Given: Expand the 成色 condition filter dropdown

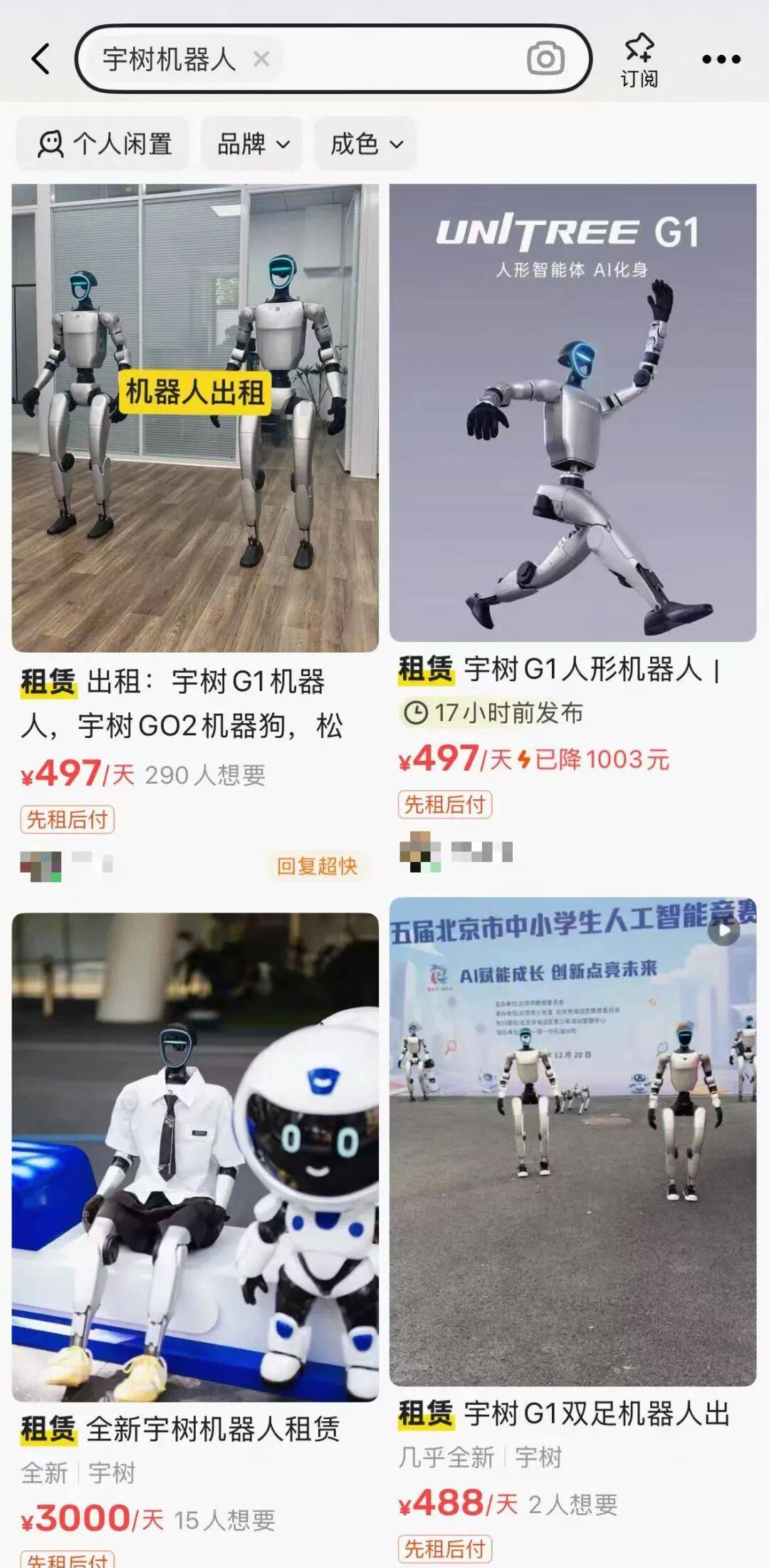Looking at the screenshot, I should coord(363,143).
